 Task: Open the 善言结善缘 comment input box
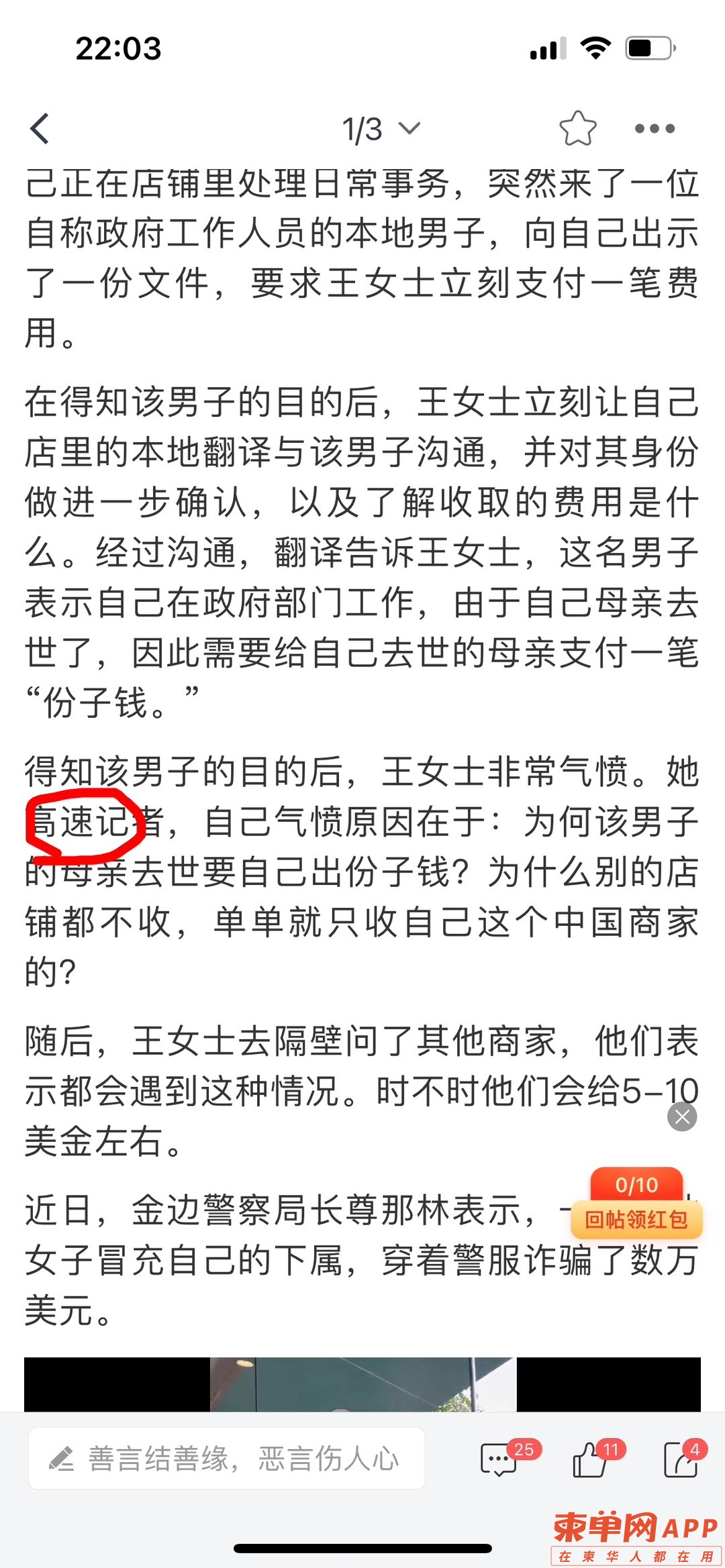227,1459
